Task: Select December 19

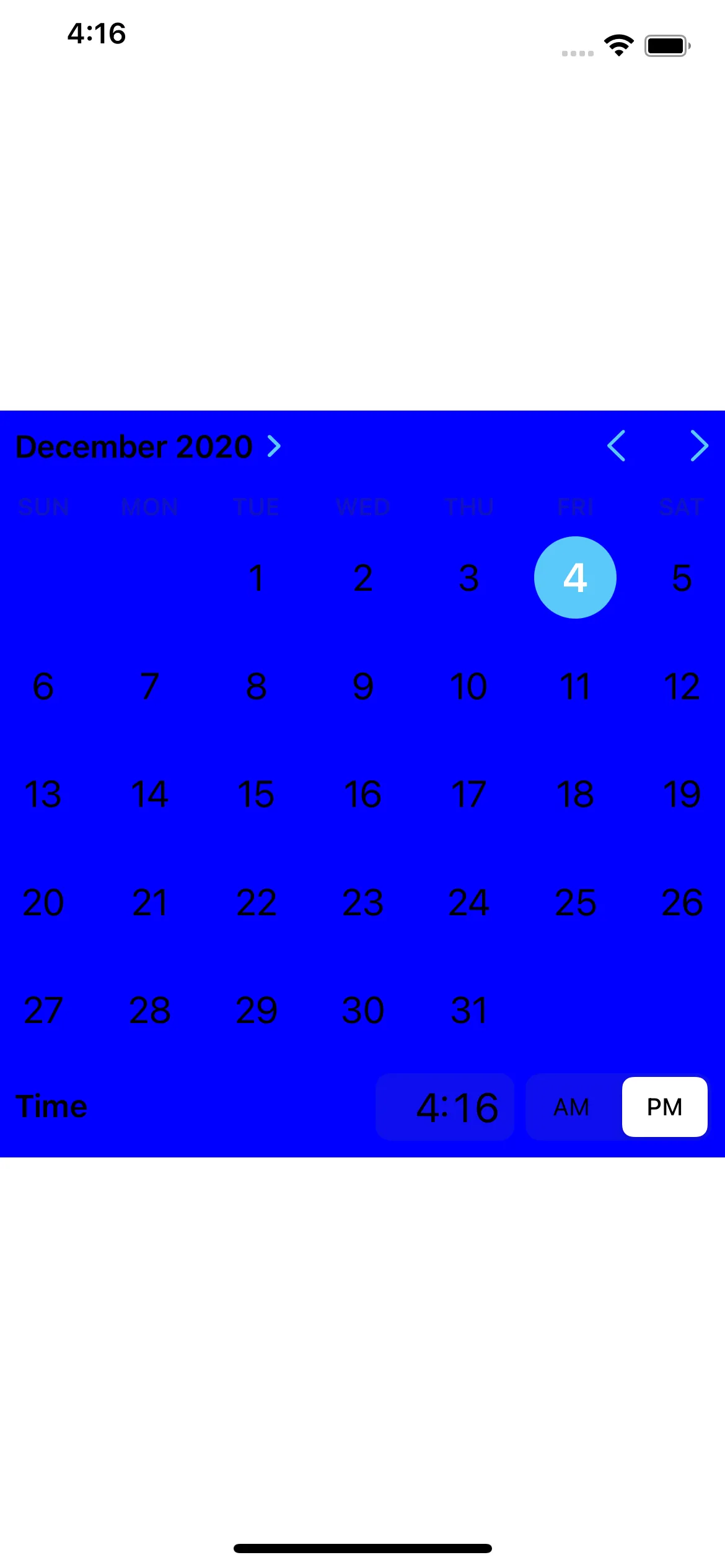Action: (682, 794)
